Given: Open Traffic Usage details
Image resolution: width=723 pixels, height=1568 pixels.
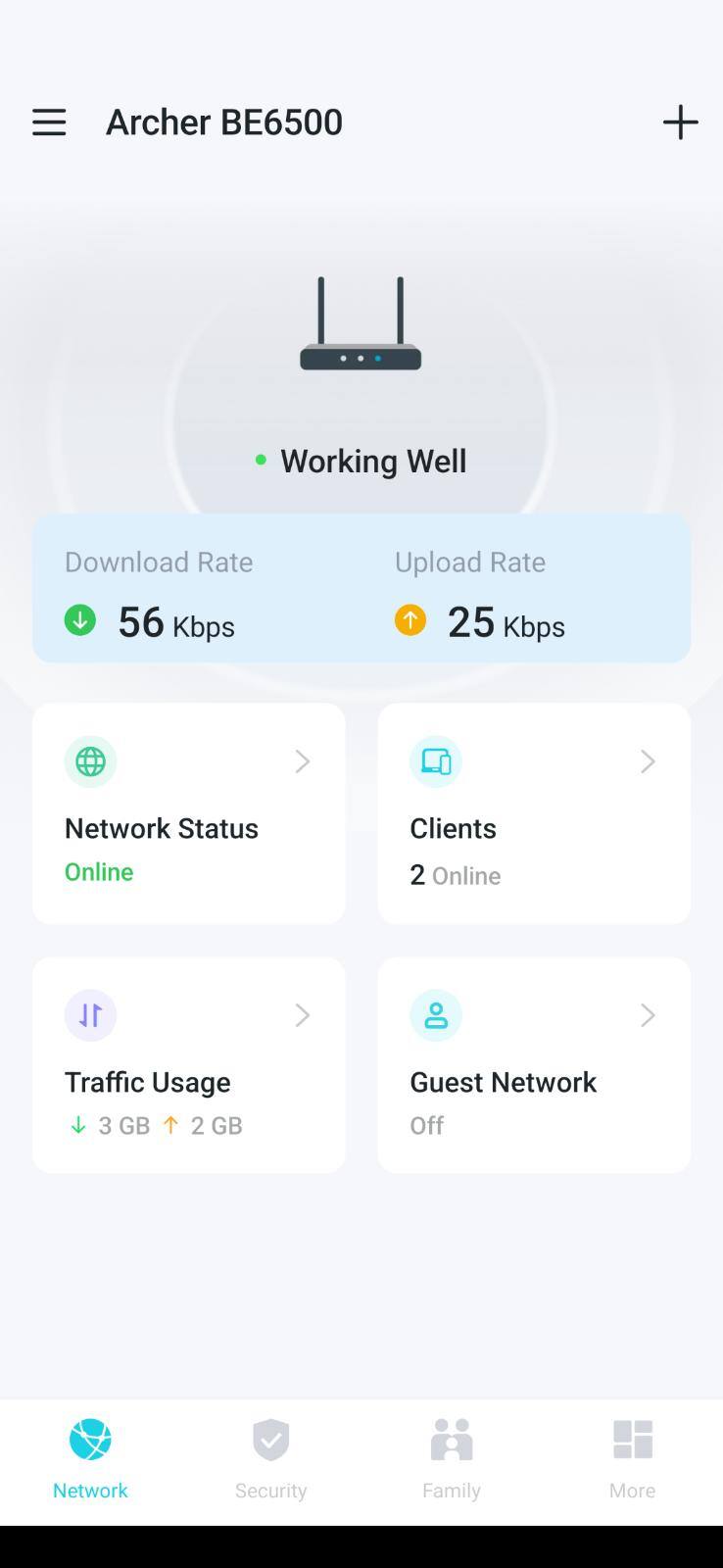Looking at the screenshot, I should coord(188,1065).
